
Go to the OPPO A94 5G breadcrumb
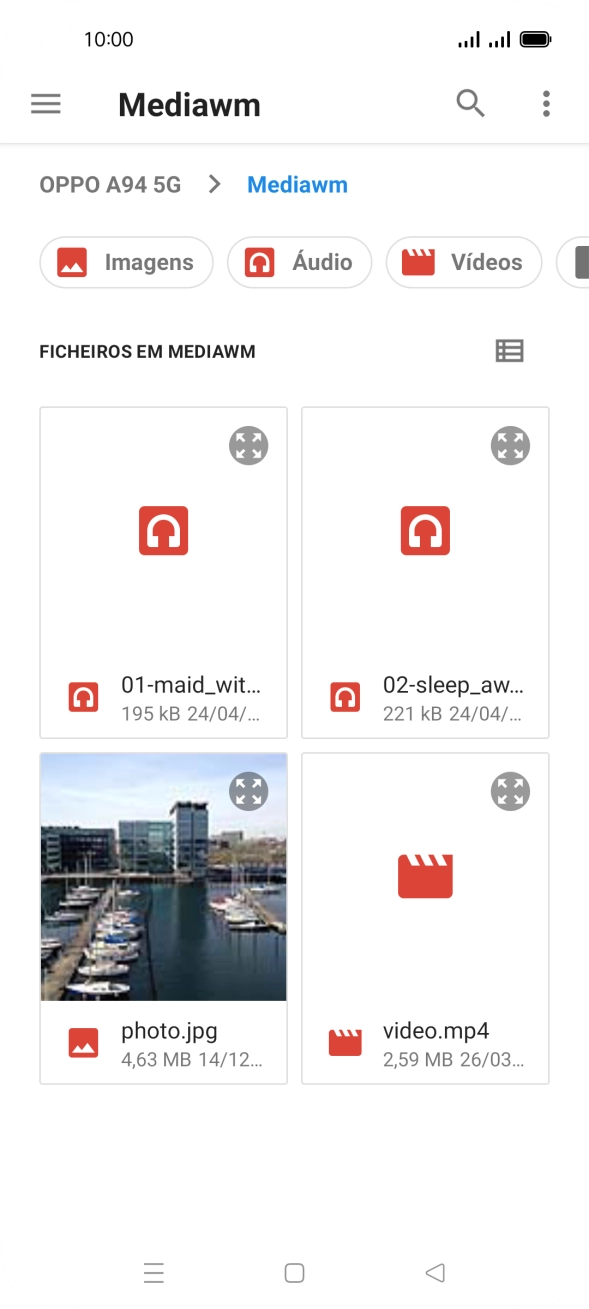point(110,185)
